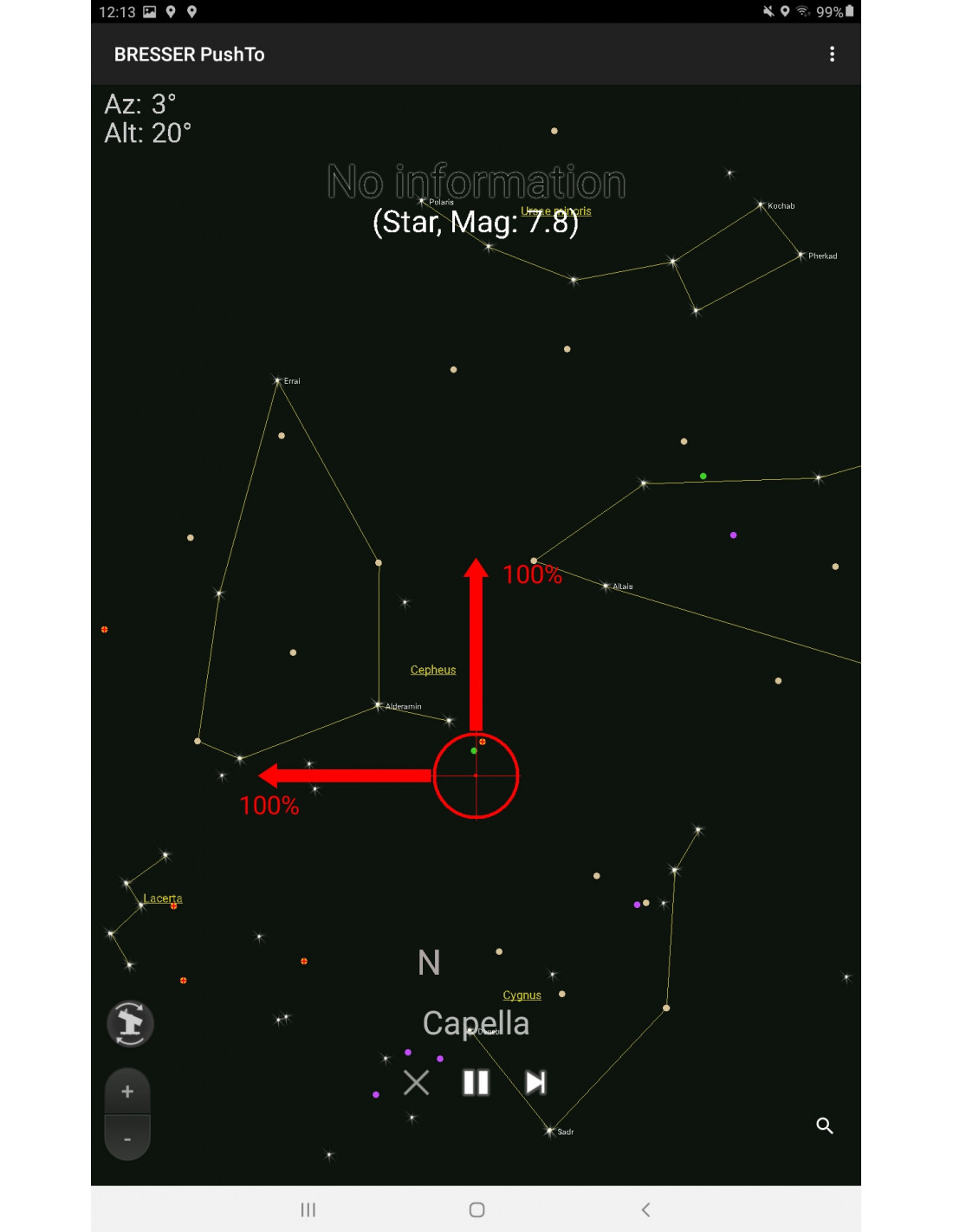Screen dimensions: 953x1232
Task: Select the Cepheus constellation label
Action: (x=433, y=670)
